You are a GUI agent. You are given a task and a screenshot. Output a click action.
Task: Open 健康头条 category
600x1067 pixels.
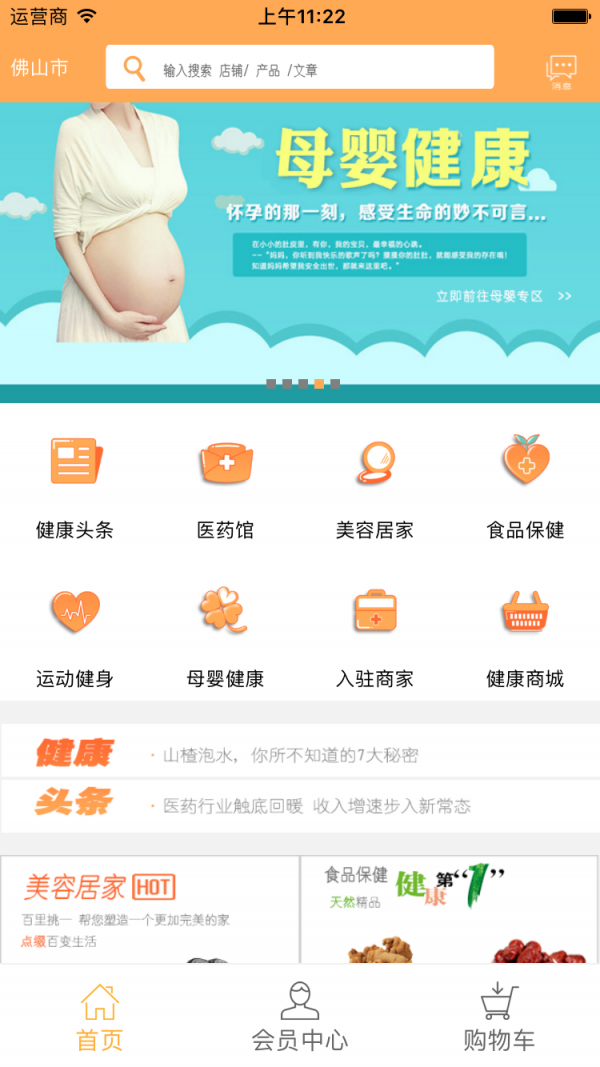pyautogui.click(x=75, y=485)
